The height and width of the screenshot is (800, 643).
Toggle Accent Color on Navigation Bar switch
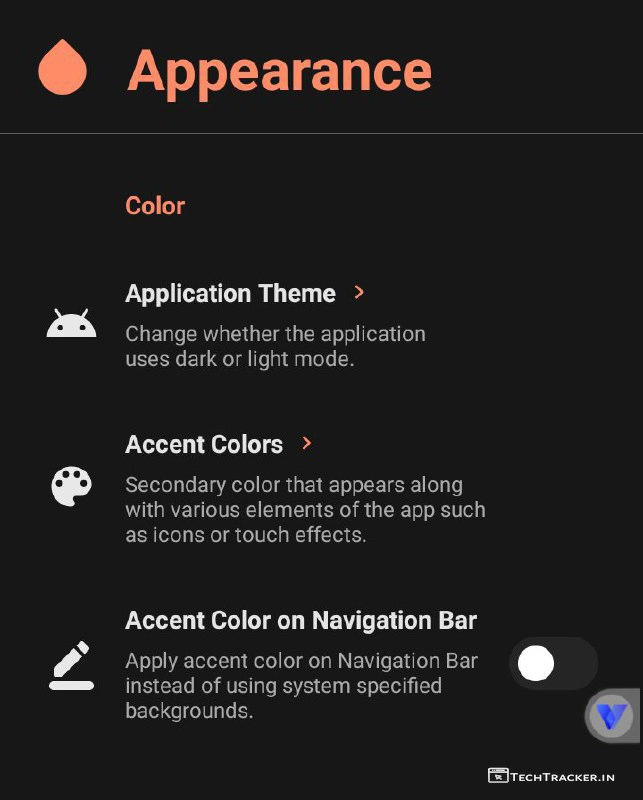click(x=552, y=663)
